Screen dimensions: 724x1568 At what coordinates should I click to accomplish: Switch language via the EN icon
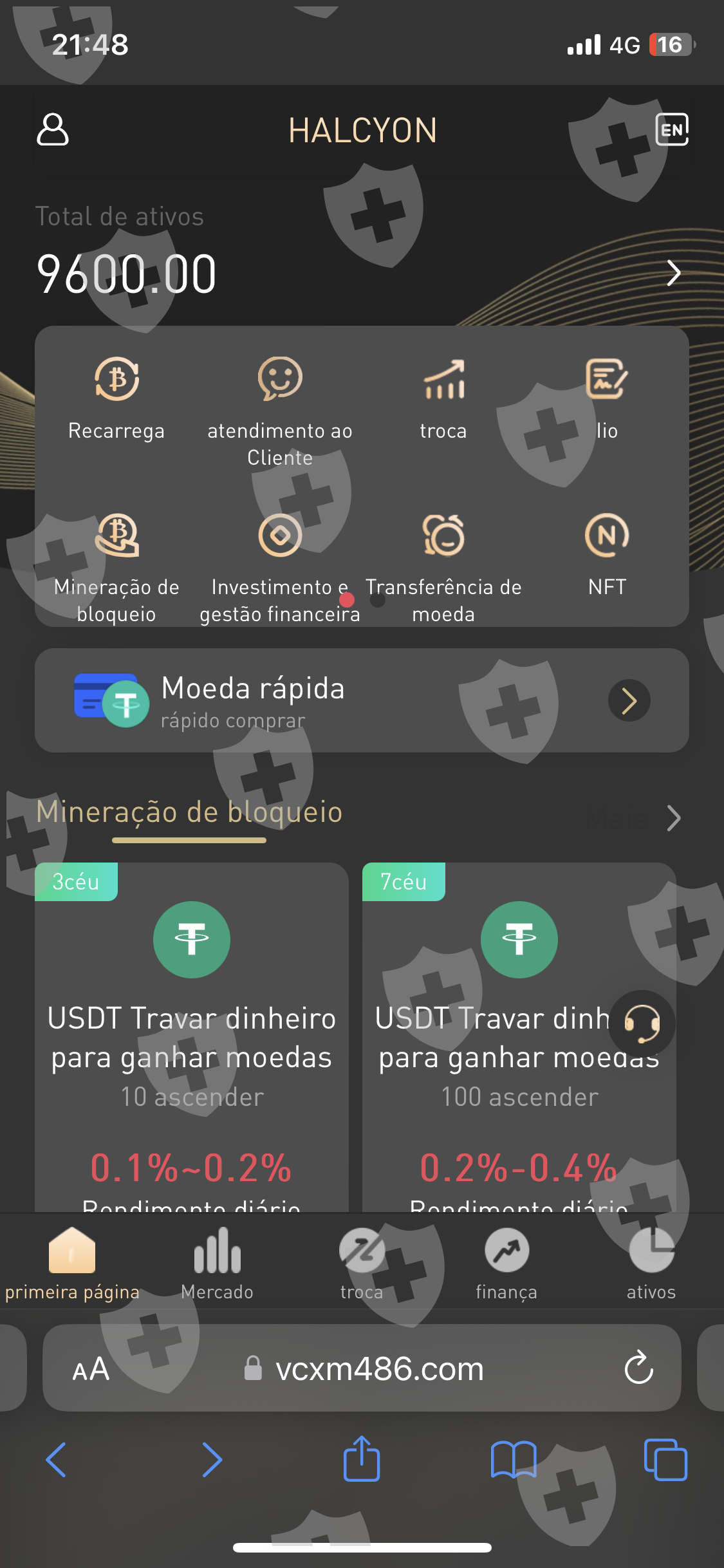(671, 130)
